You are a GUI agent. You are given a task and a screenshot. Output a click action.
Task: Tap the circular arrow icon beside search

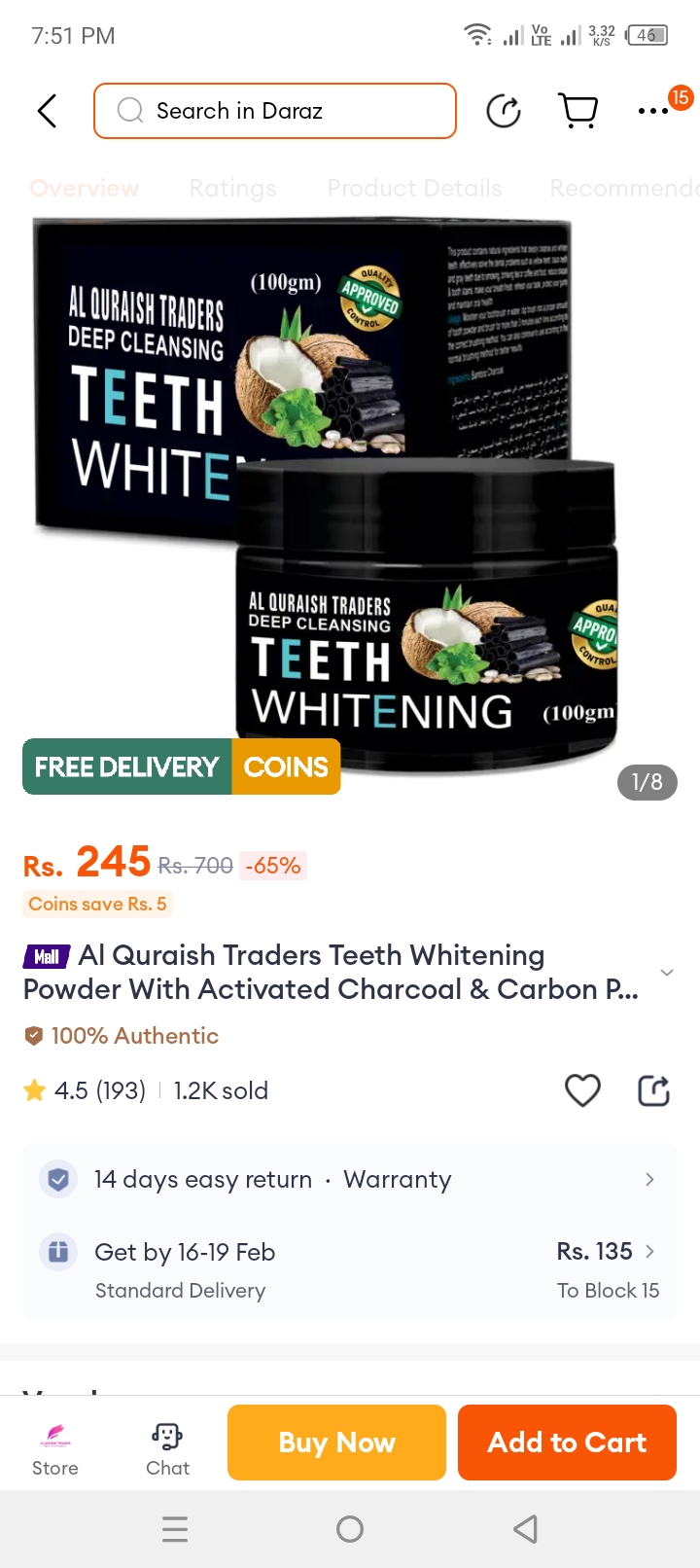504,111
